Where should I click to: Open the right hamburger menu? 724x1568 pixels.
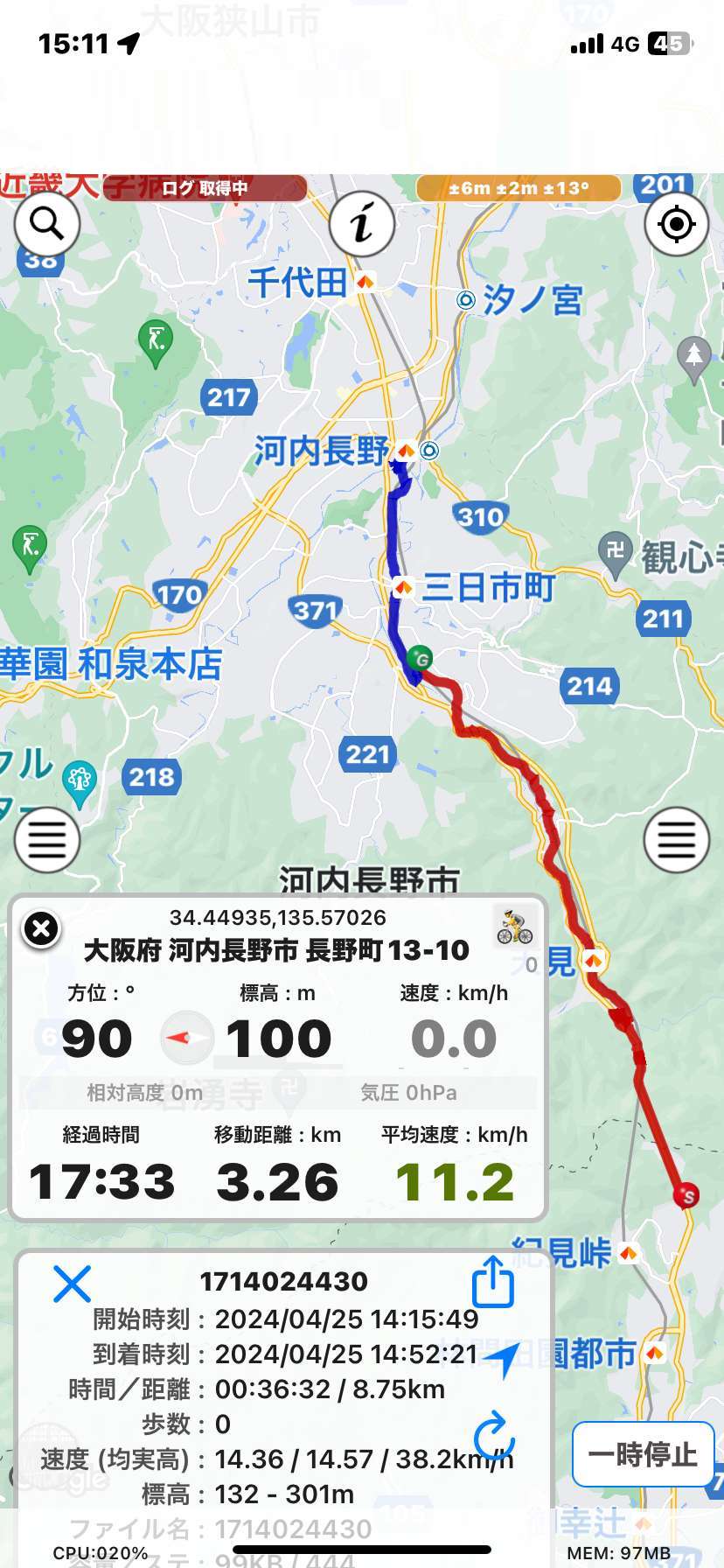point(676,840)
